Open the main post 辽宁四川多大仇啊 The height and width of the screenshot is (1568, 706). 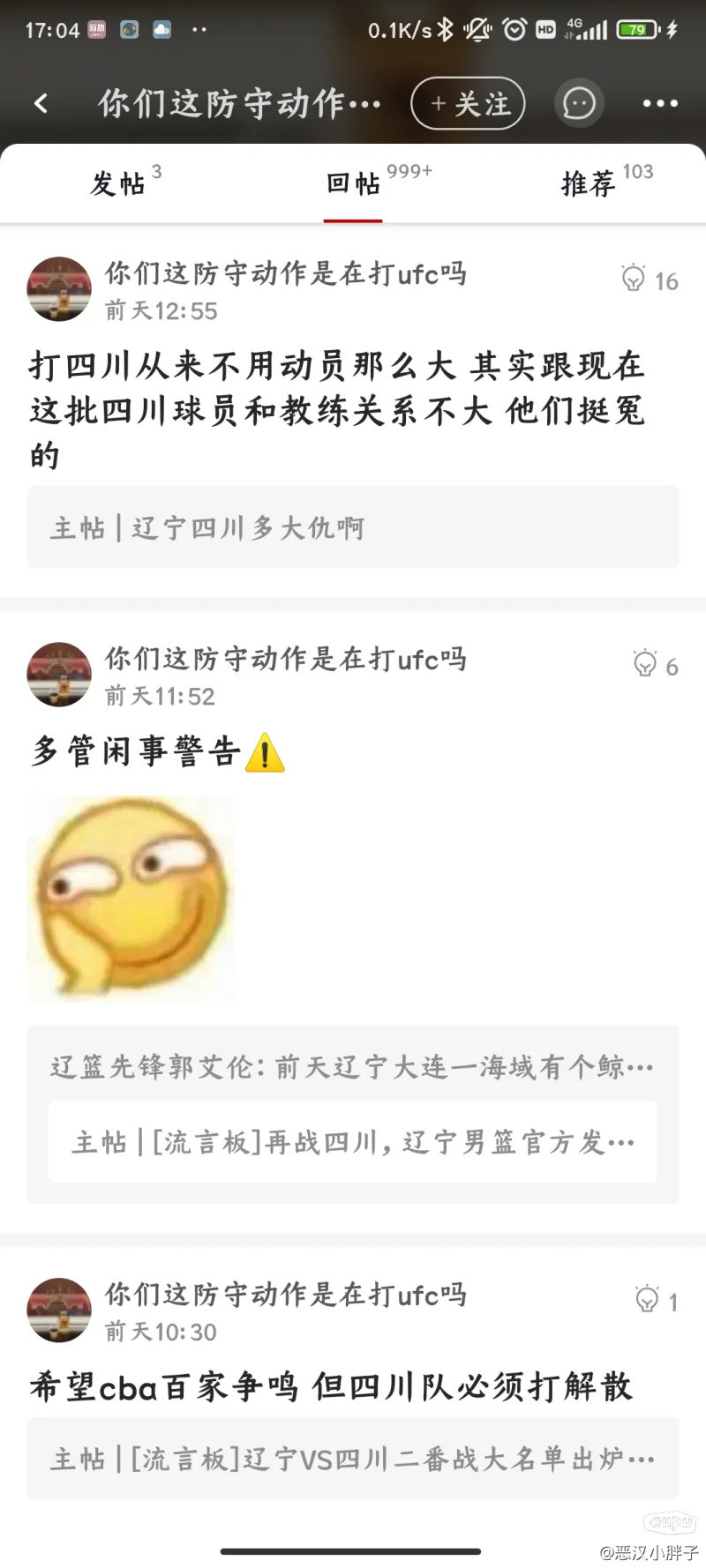click(x=353, y=527)
